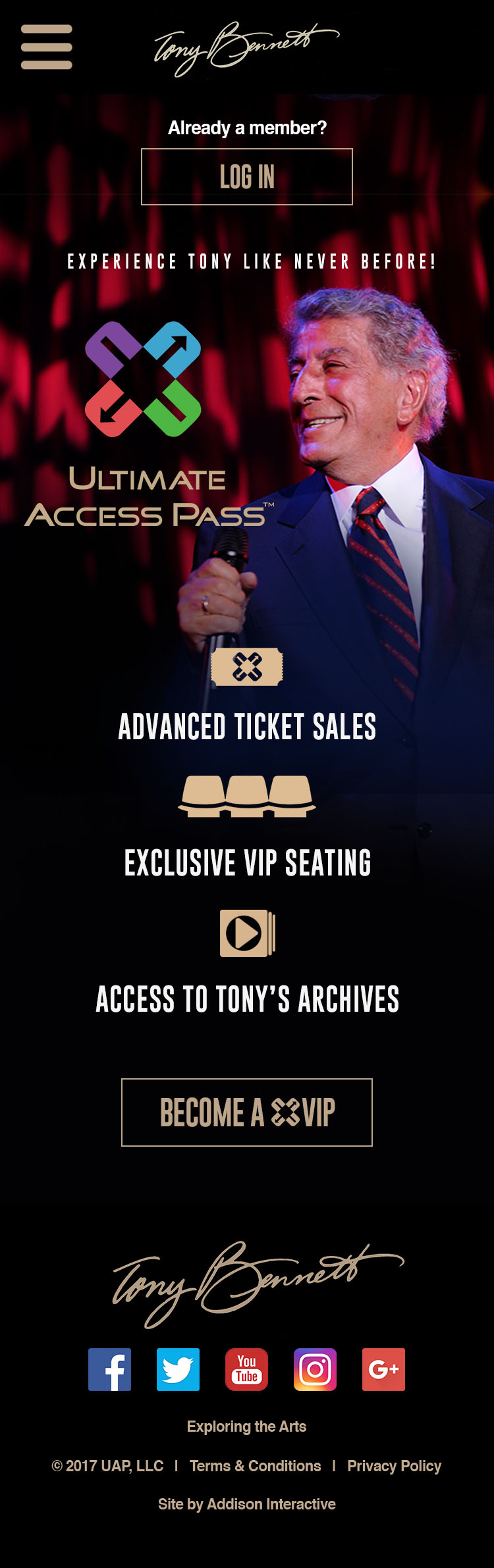Open the YouTube channel
Screen dimensions: 494x1568
(x=246, y=1369)
